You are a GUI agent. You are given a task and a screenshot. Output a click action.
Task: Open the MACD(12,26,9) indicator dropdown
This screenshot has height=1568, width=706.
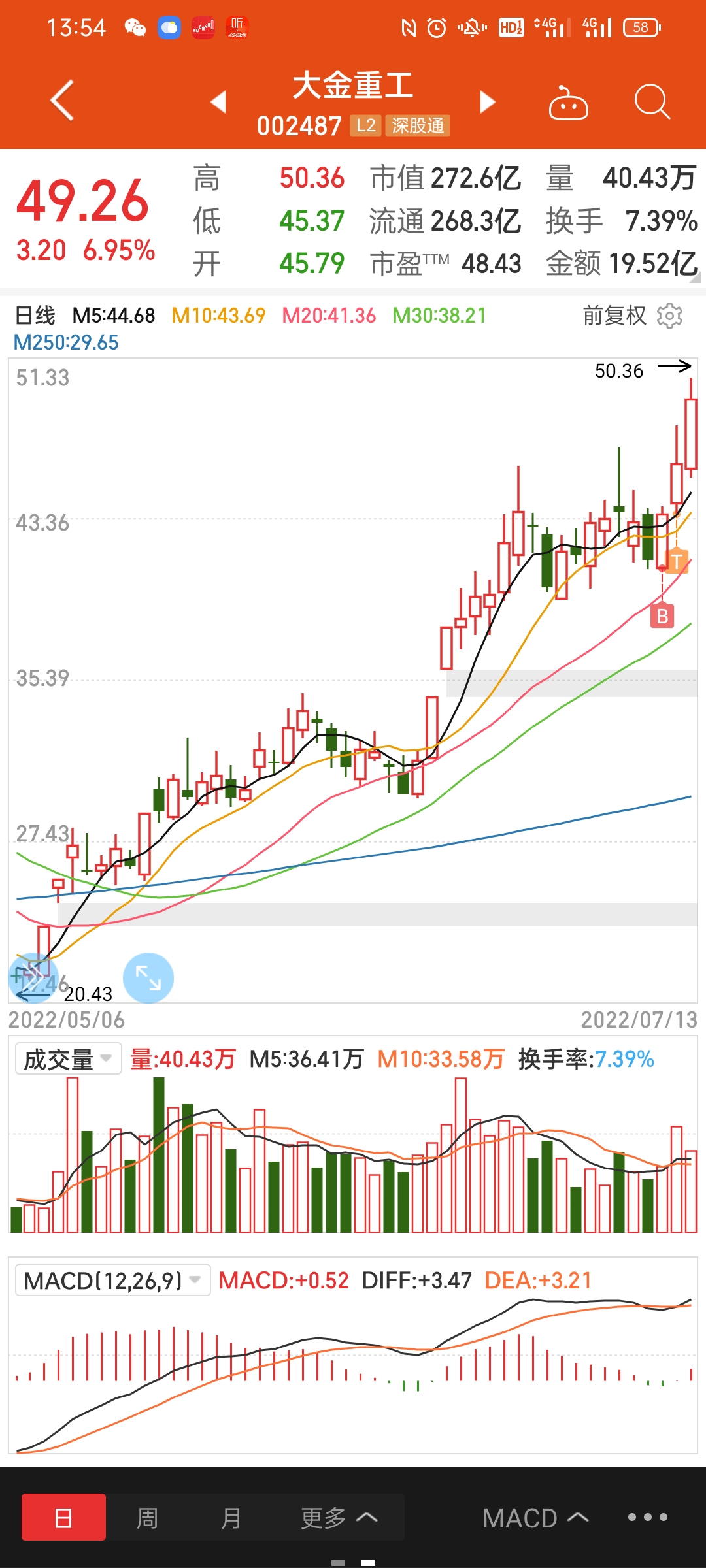pos(112,1281)
